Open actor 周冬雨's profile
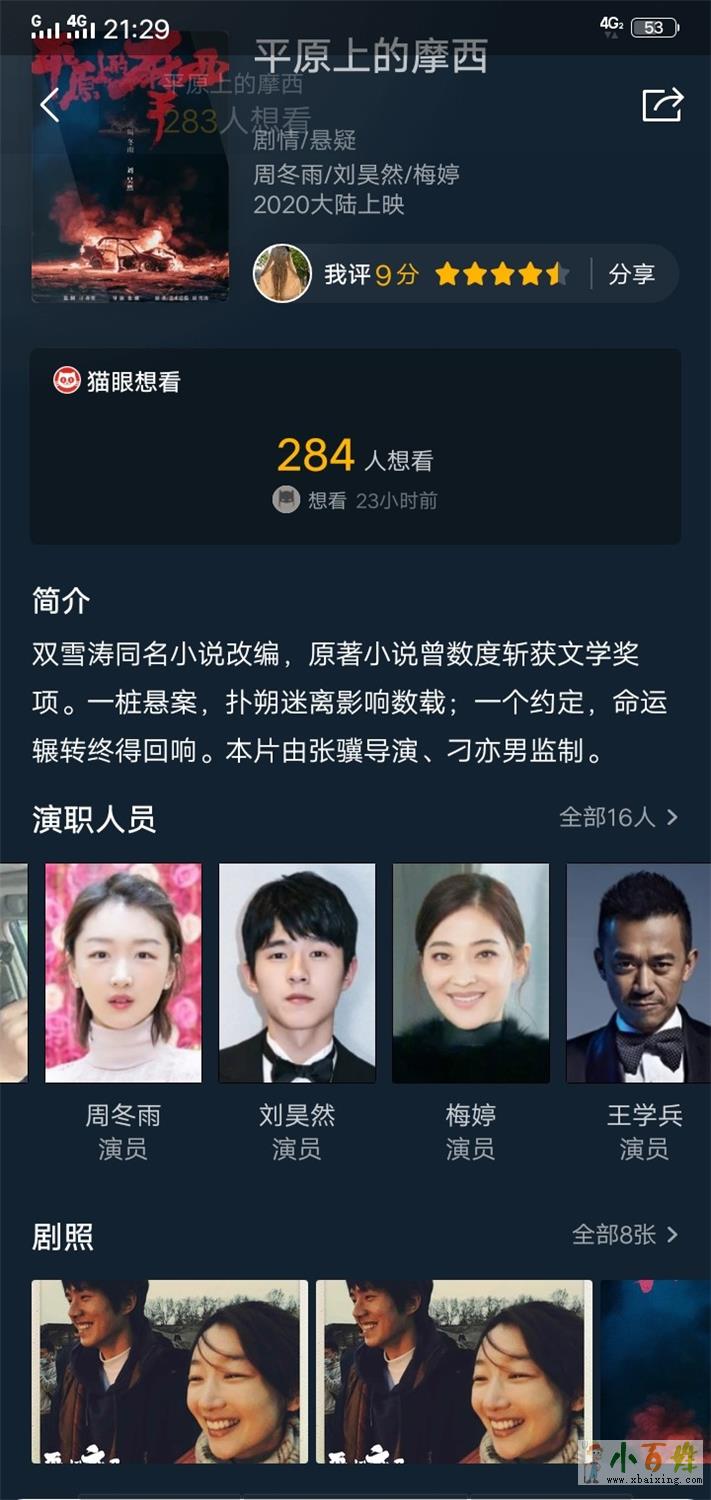 [x=123, y=973]
